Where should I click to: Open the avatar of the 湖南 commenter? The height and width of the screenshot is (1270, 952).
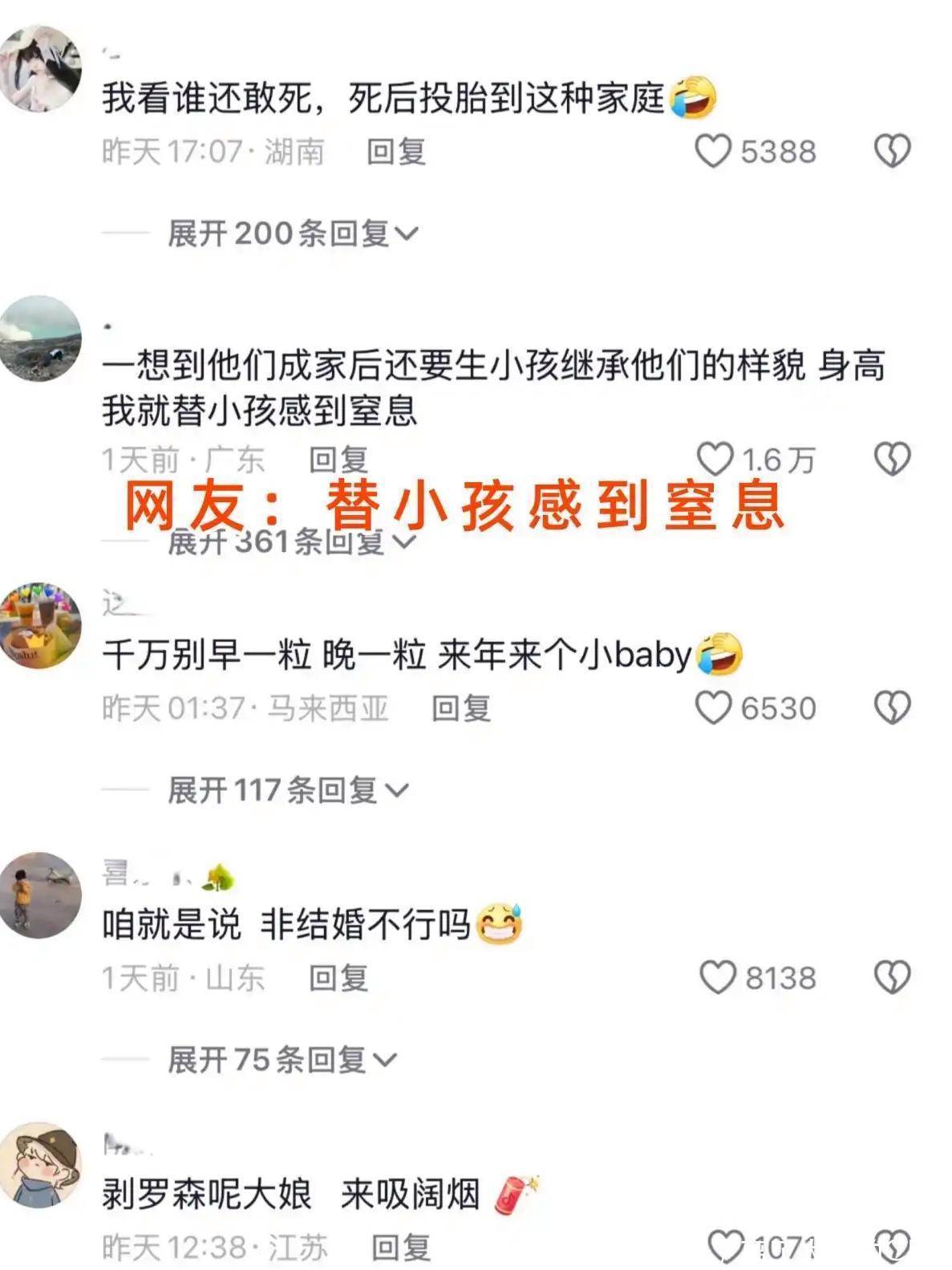coord(40,69)
